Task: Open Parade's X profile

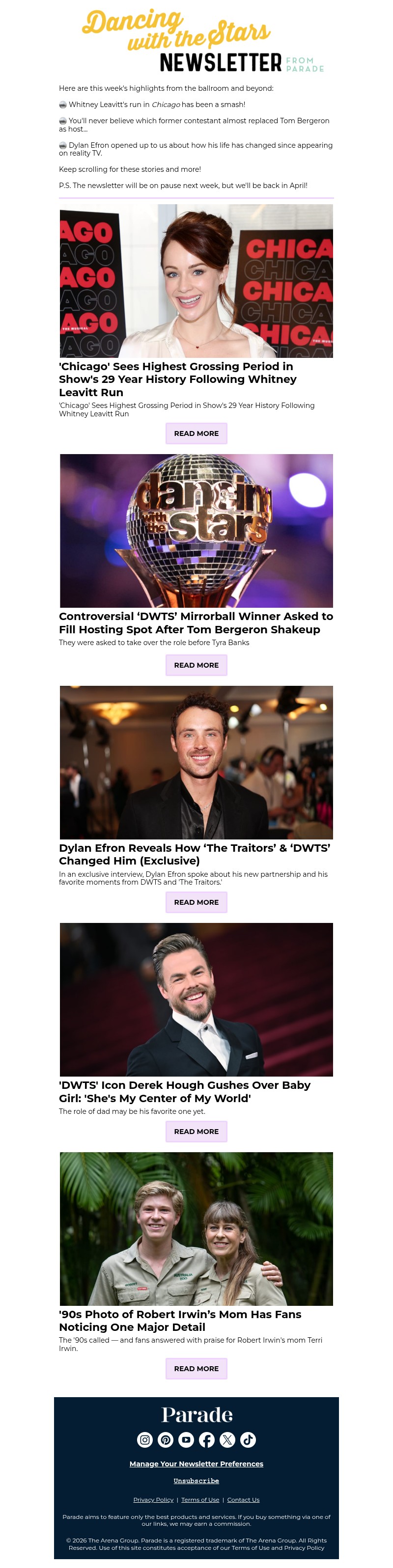Action: pos(227,1439)
